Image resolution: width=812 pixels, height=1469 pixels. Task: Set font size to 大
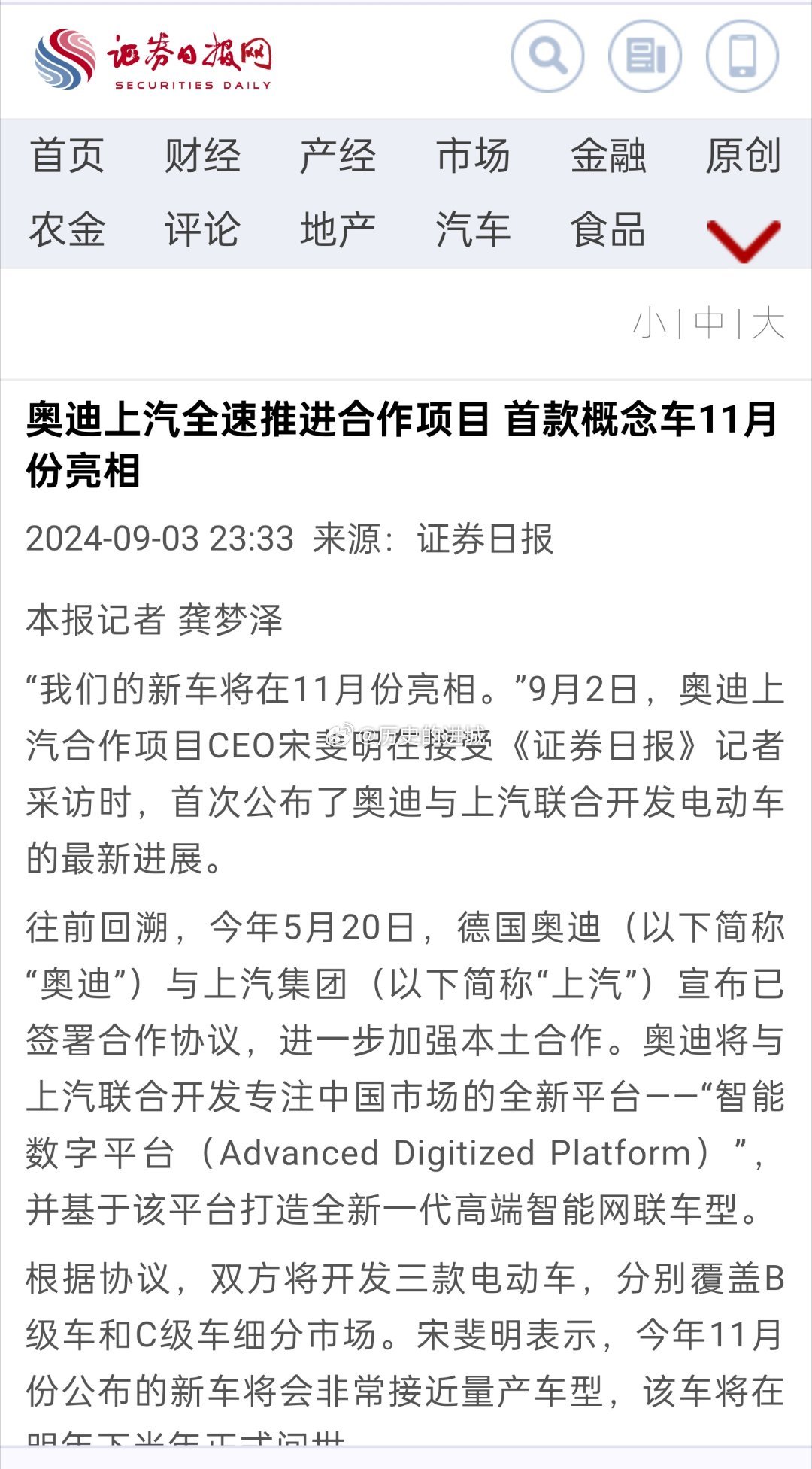pyautogui.click(x=768, y=323)
